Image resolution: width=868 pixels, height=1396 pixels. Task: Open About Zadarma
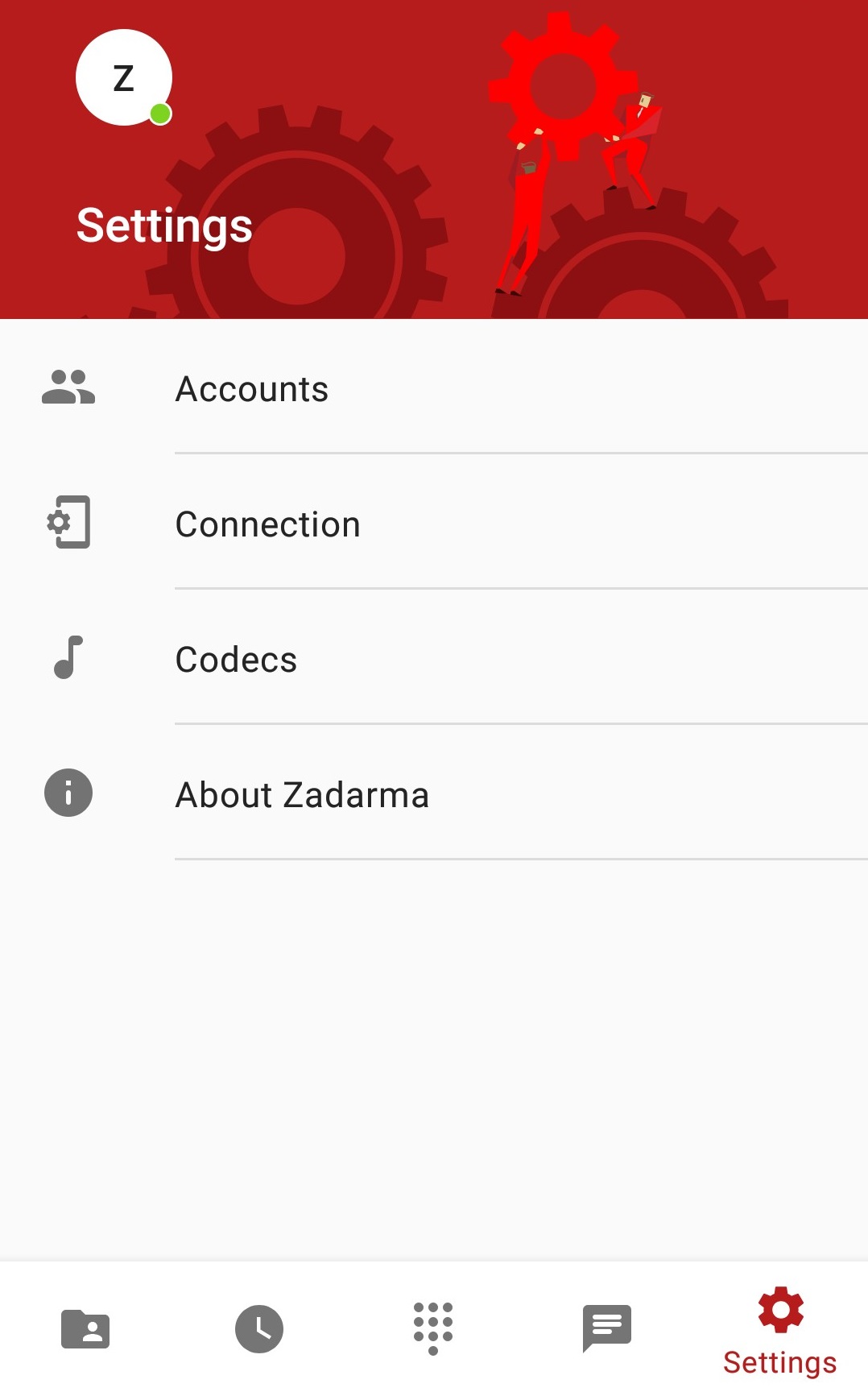[434, 794]
